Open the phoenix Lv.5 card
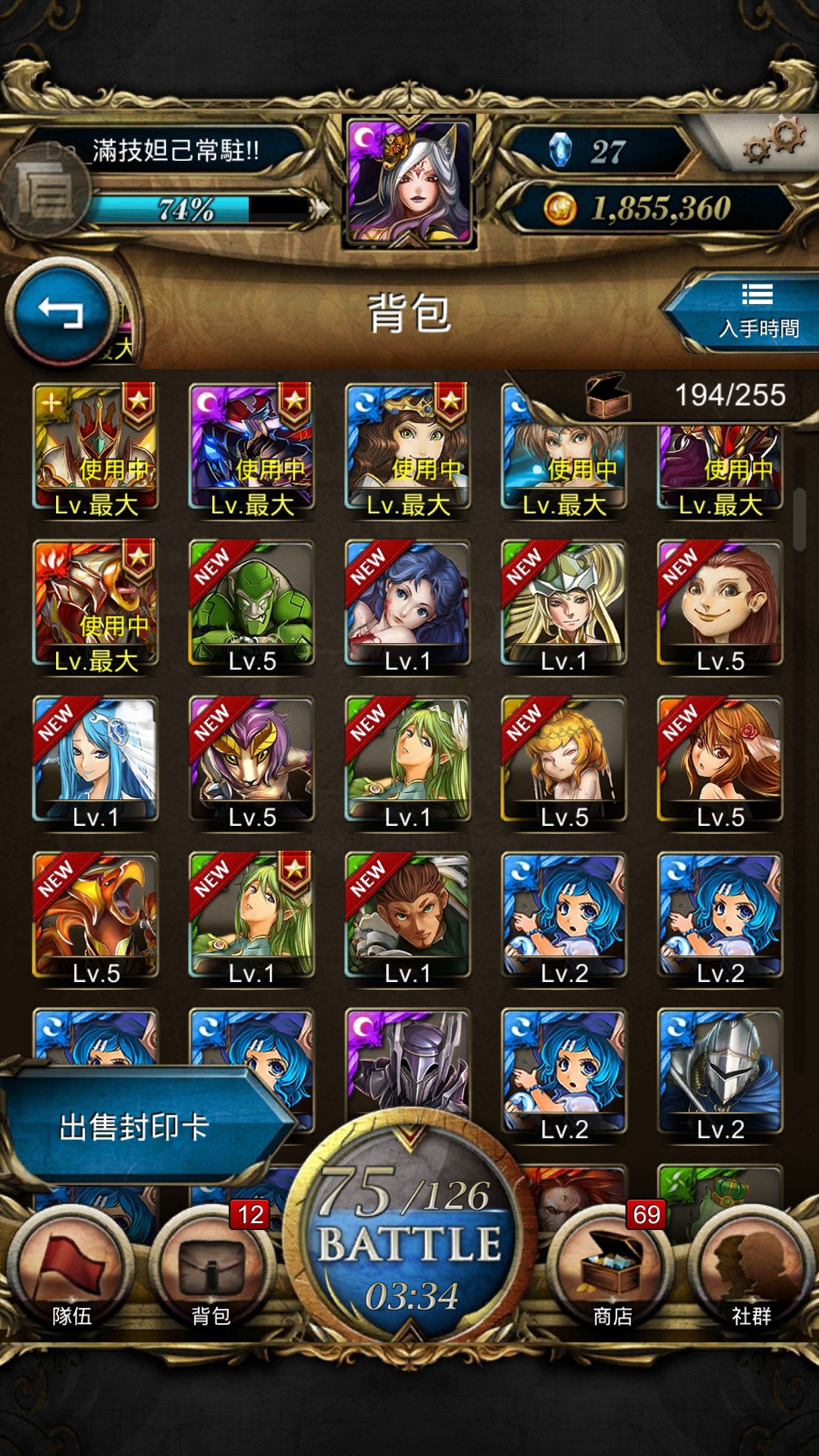 (x=96, y=918)
